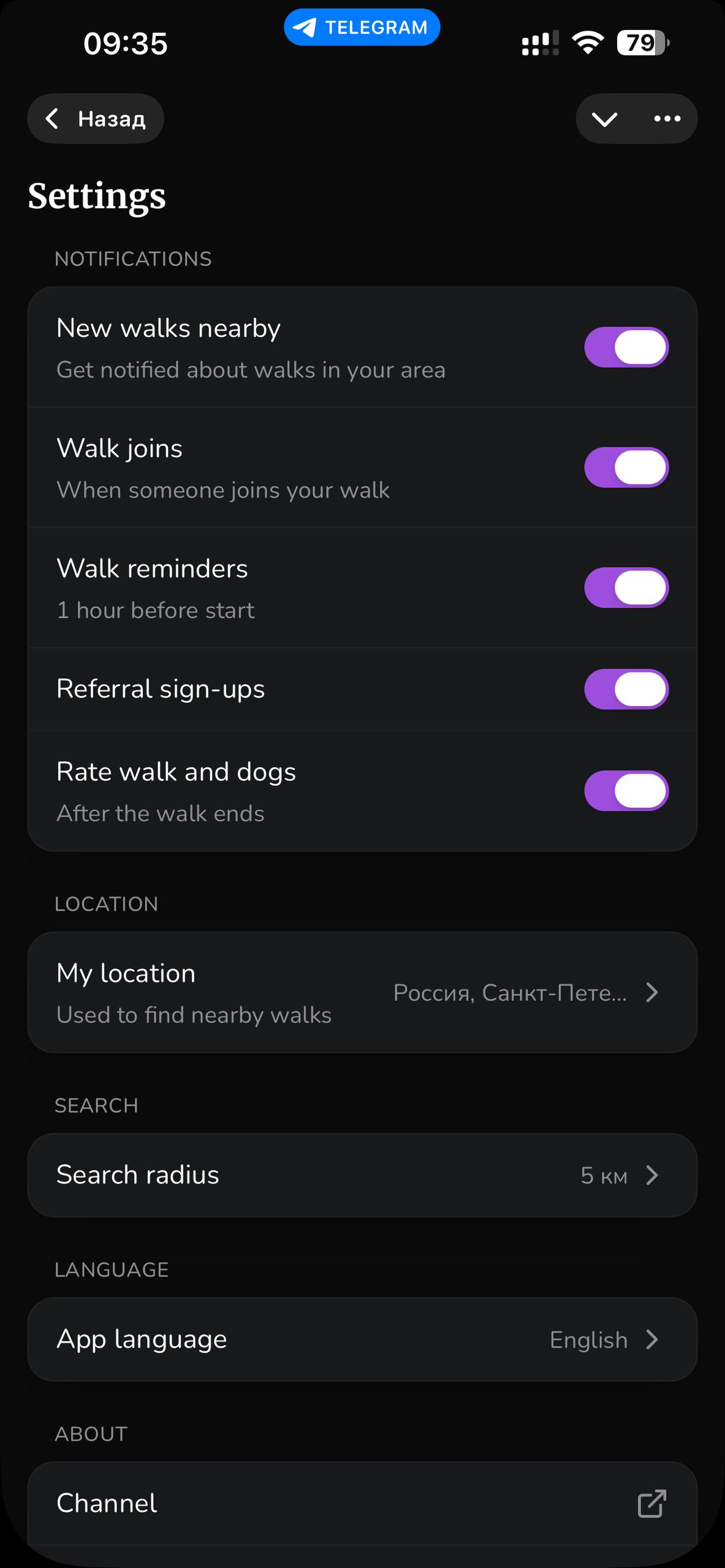
Task: Disable Referral sign-ups notifications
Action: tap(626, 688)
